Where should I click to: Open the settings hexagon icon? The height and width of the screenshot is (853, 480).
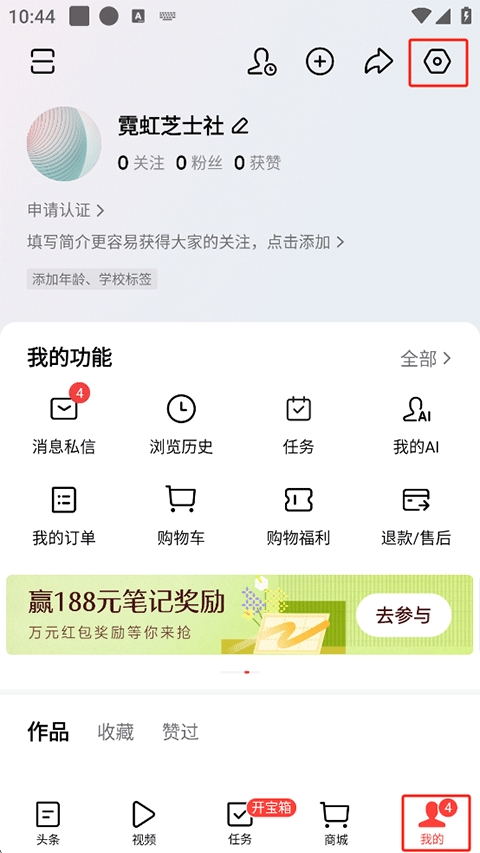438,62
